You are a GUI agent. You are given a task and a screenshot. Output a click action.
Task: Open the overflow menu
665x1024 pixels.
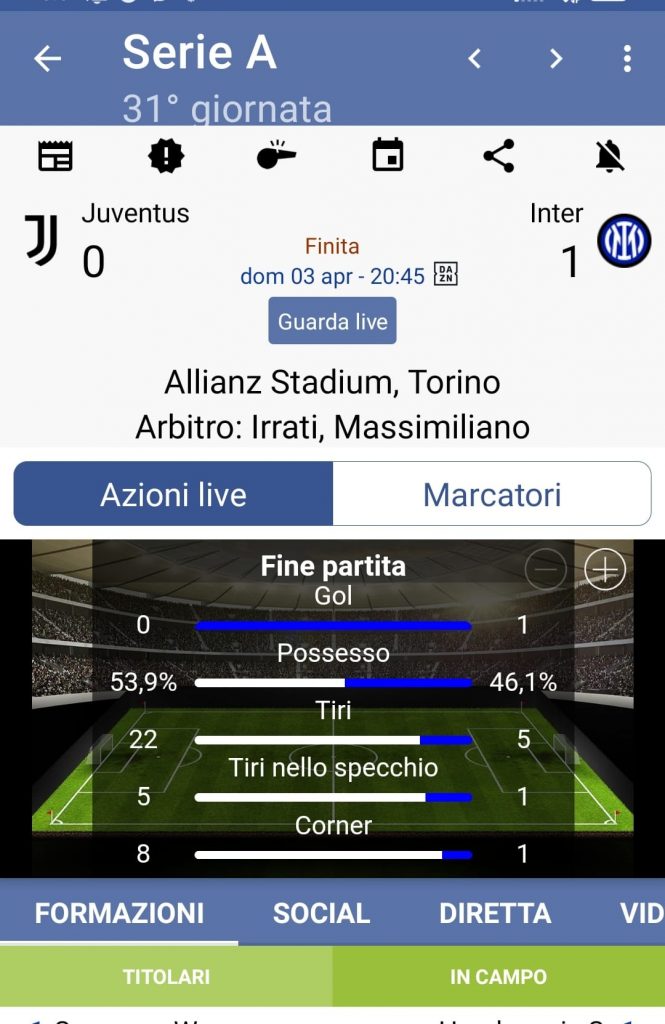(x=627, y=59)
